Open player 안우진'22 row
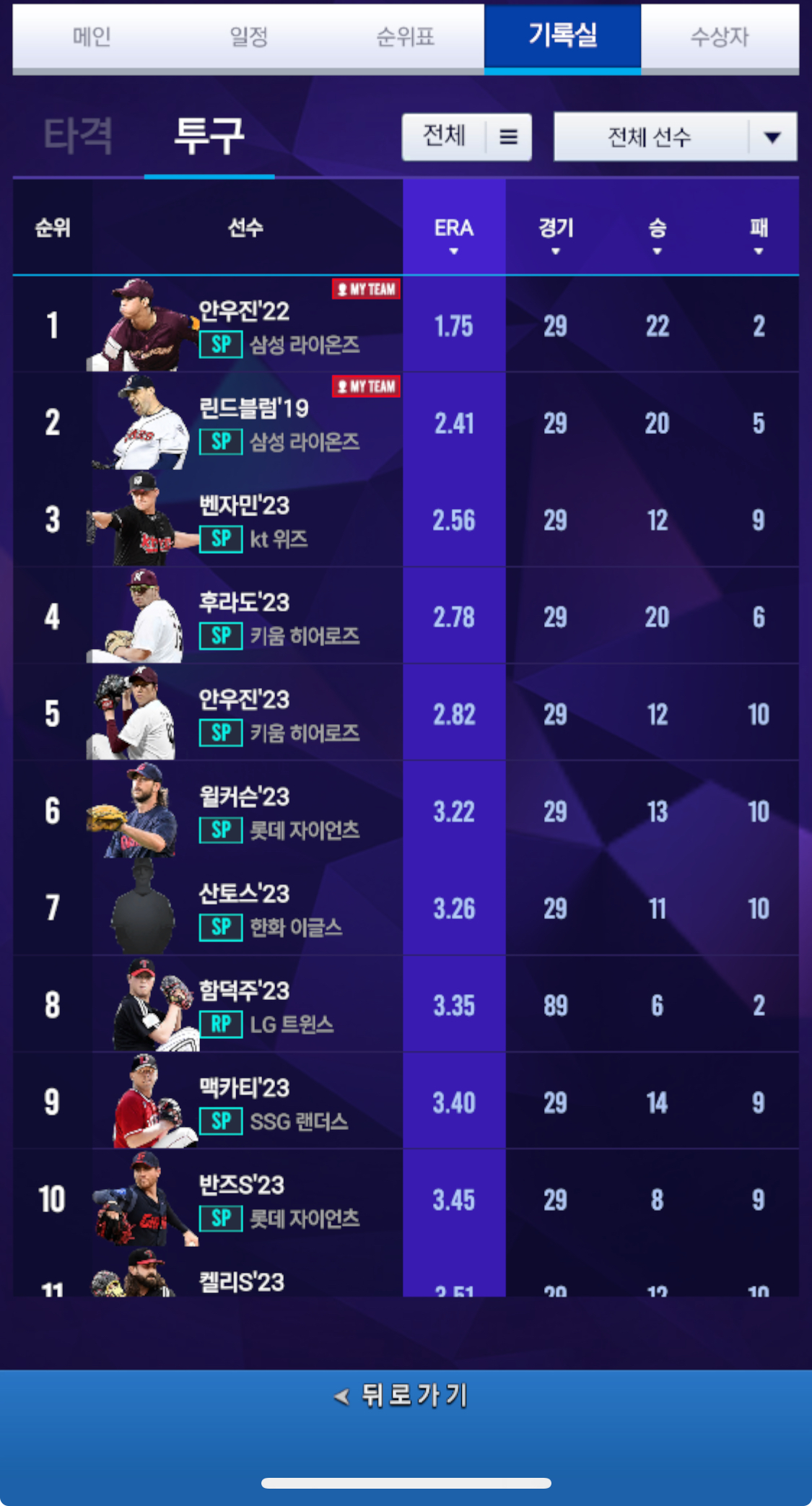The height and width of the screenshot is (1506, 812). (406, 325)
